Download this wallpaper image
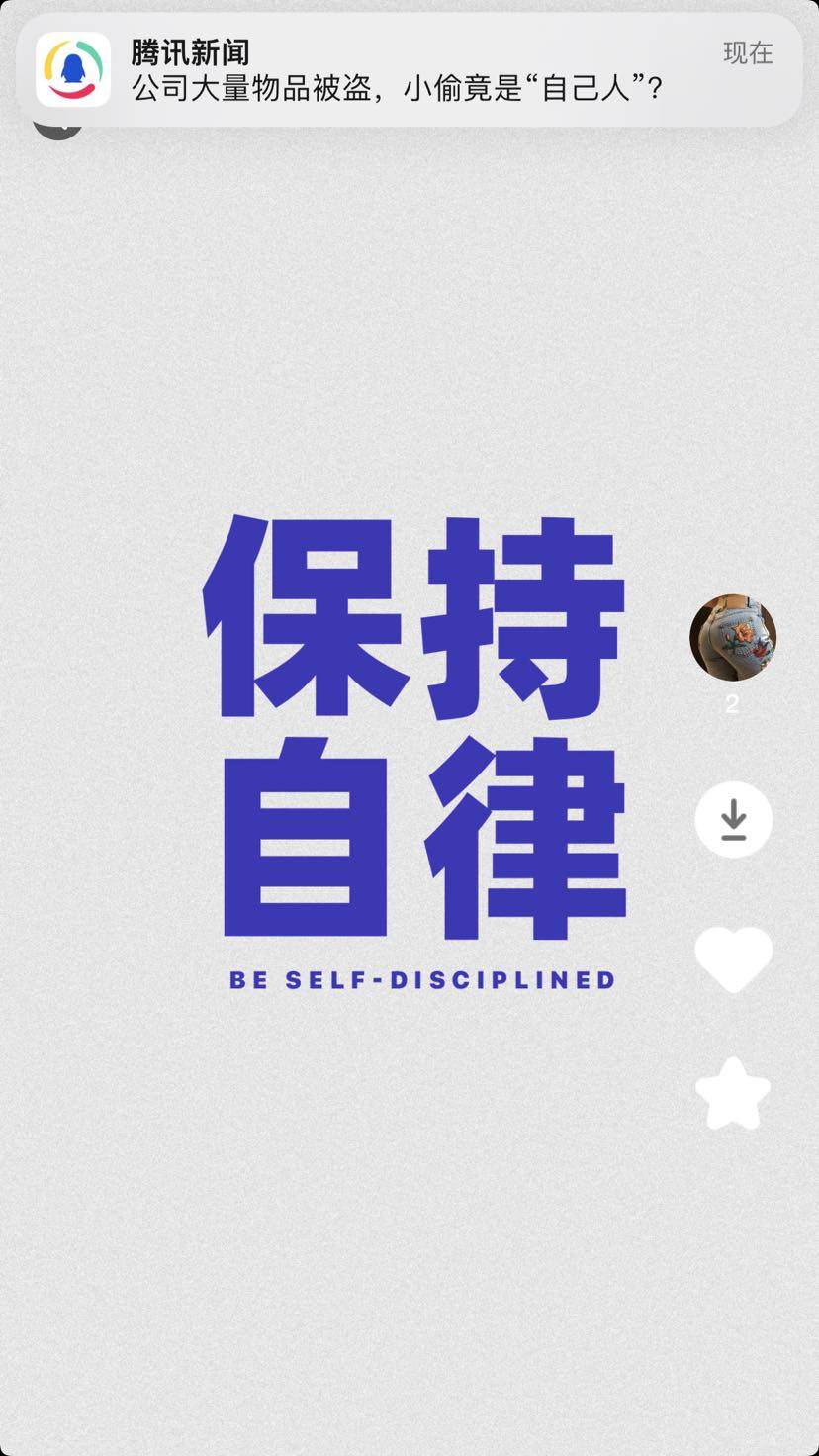Image resolution: width=819 pixels, height=1456 pixels. pyautogui.click(x=733, y=819)
